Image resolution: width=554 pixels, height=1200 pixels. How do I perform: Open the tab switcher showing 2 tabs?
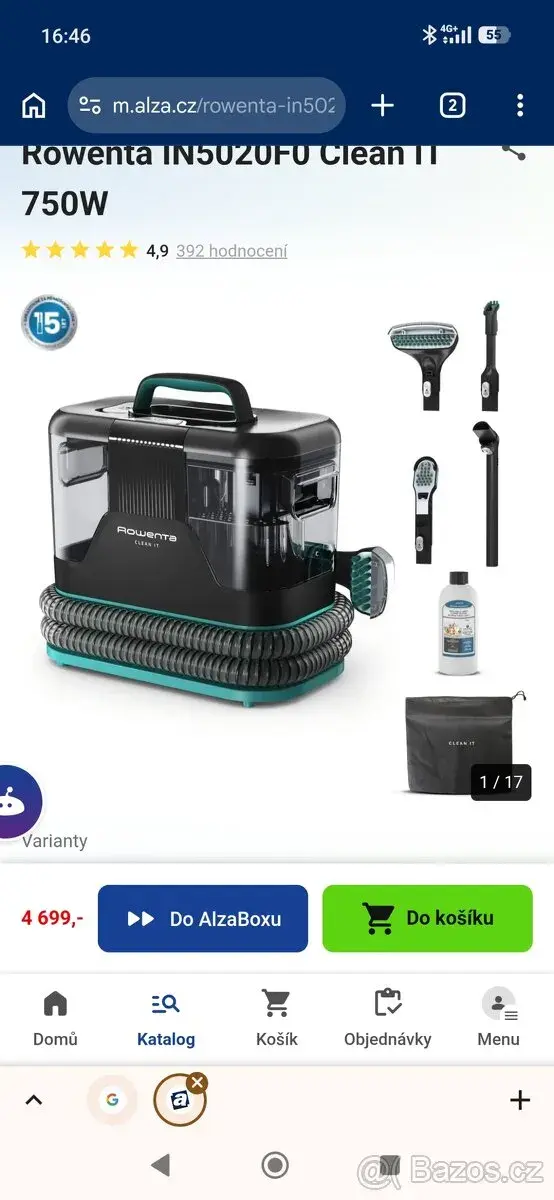452,105
